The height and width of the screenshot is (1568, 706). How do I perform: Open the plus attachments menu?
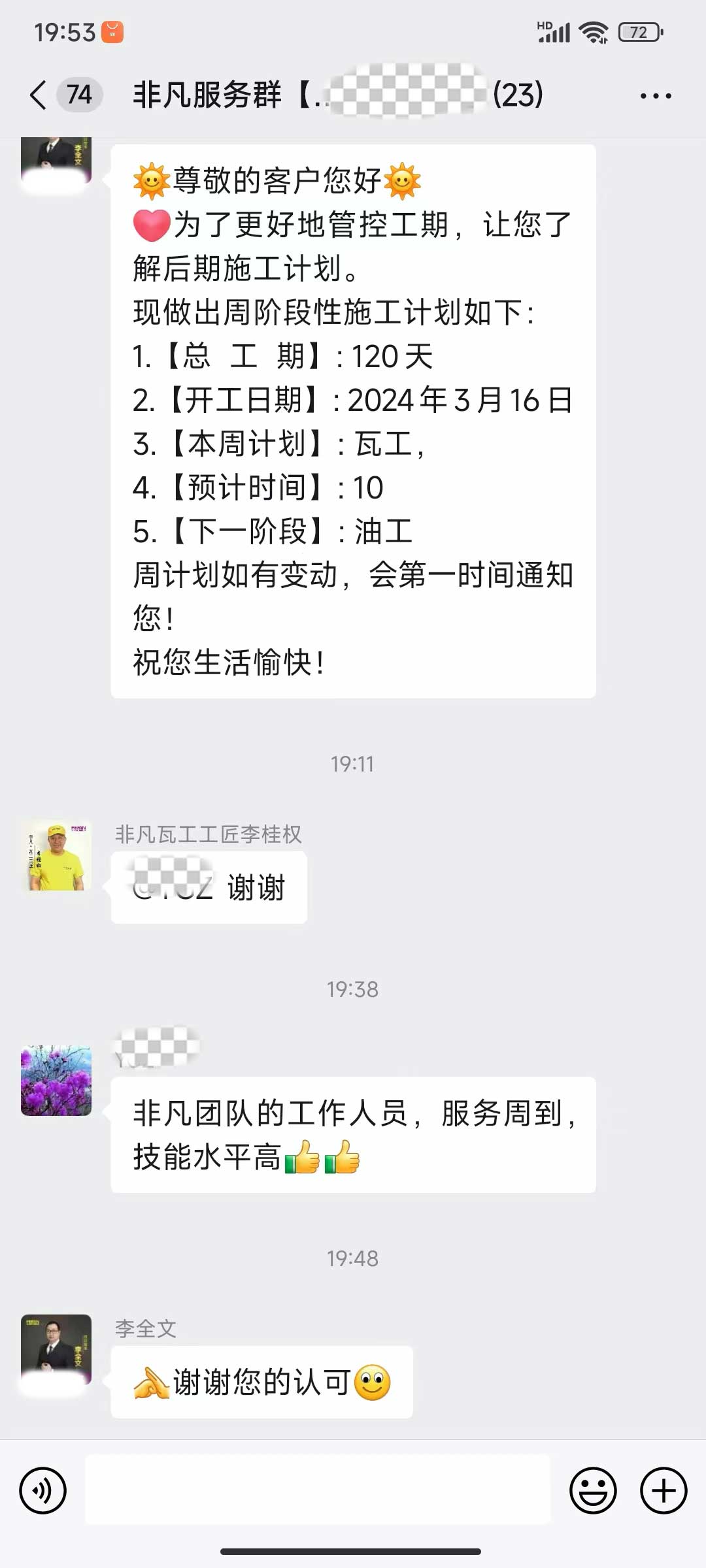(663, 1490)
